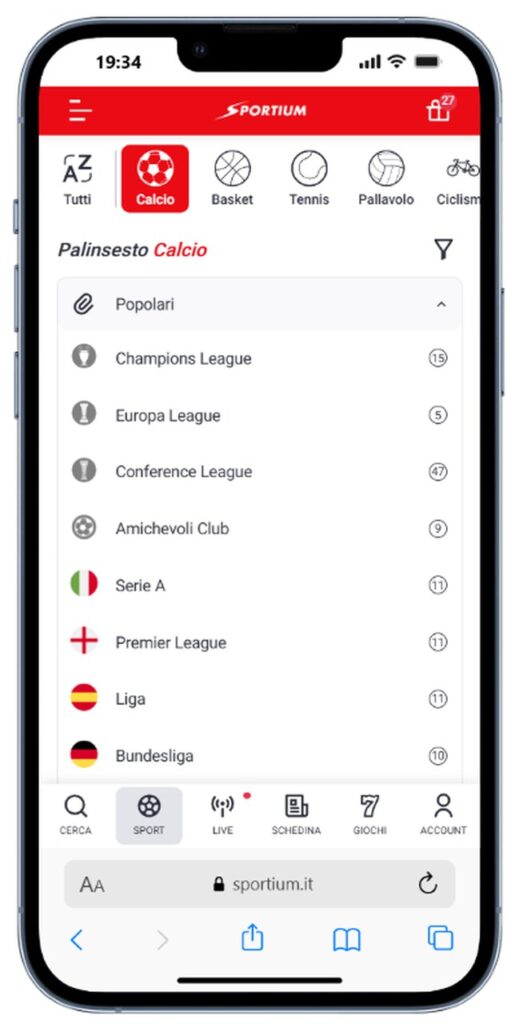Select the Tutti sports category

tap(77, 179)
